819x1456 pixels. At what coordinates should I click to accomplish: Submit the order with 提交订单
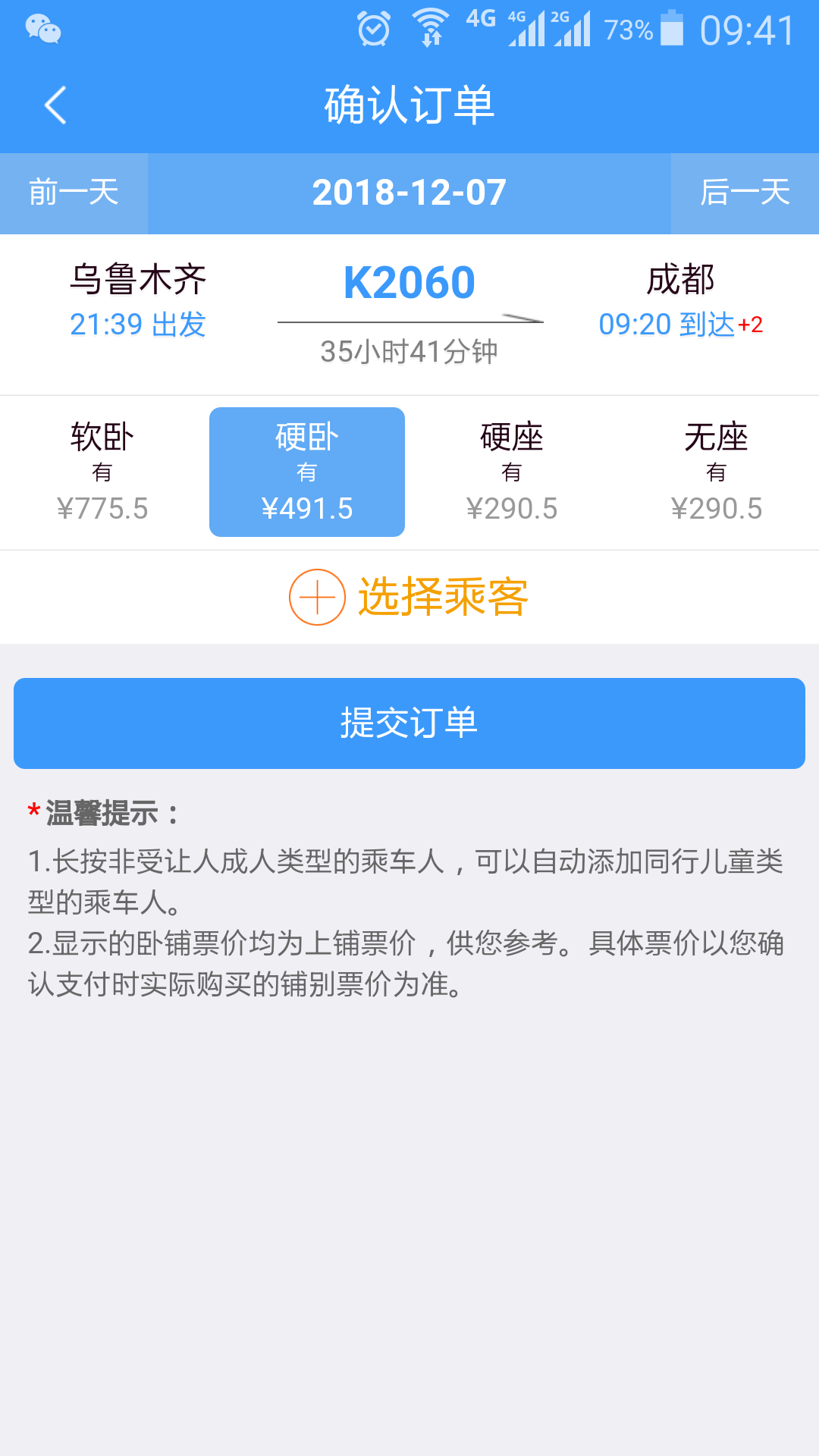[409, 723]
